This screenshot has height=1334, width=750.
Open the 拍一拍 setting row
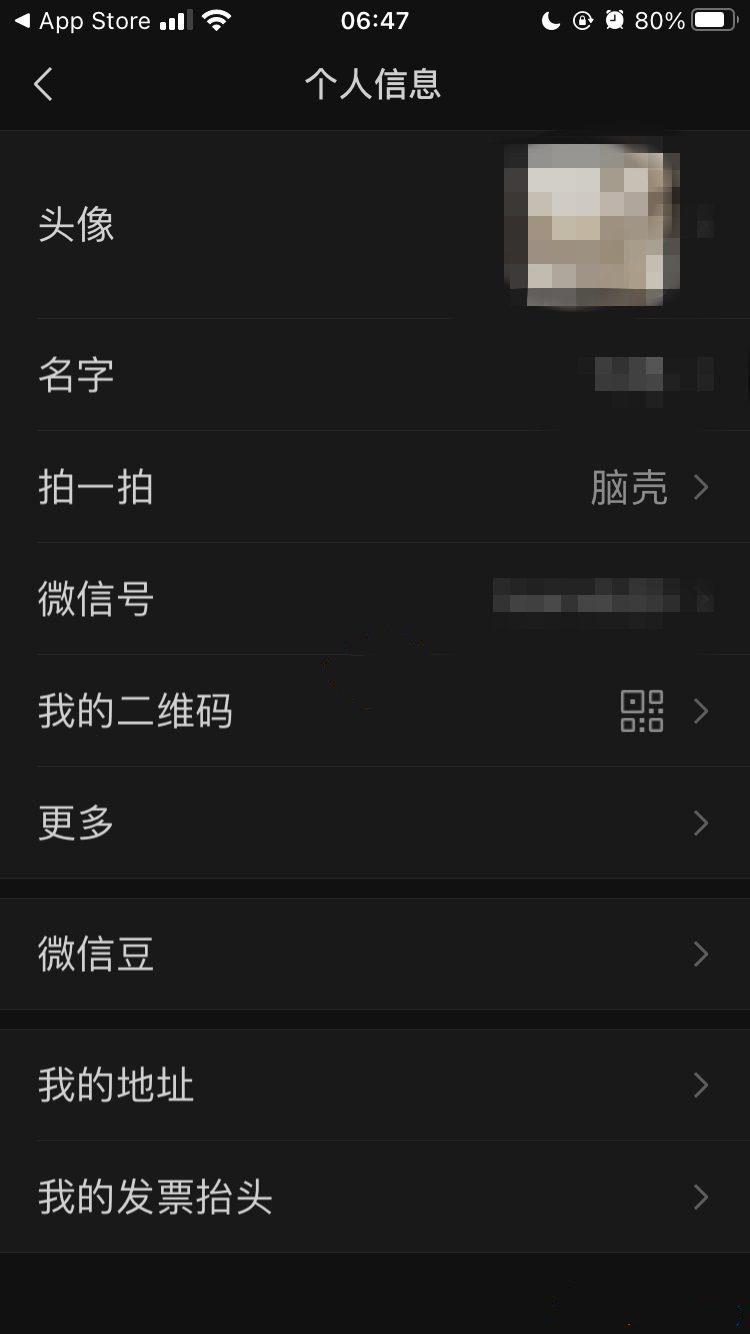click(x=375, y=488)
